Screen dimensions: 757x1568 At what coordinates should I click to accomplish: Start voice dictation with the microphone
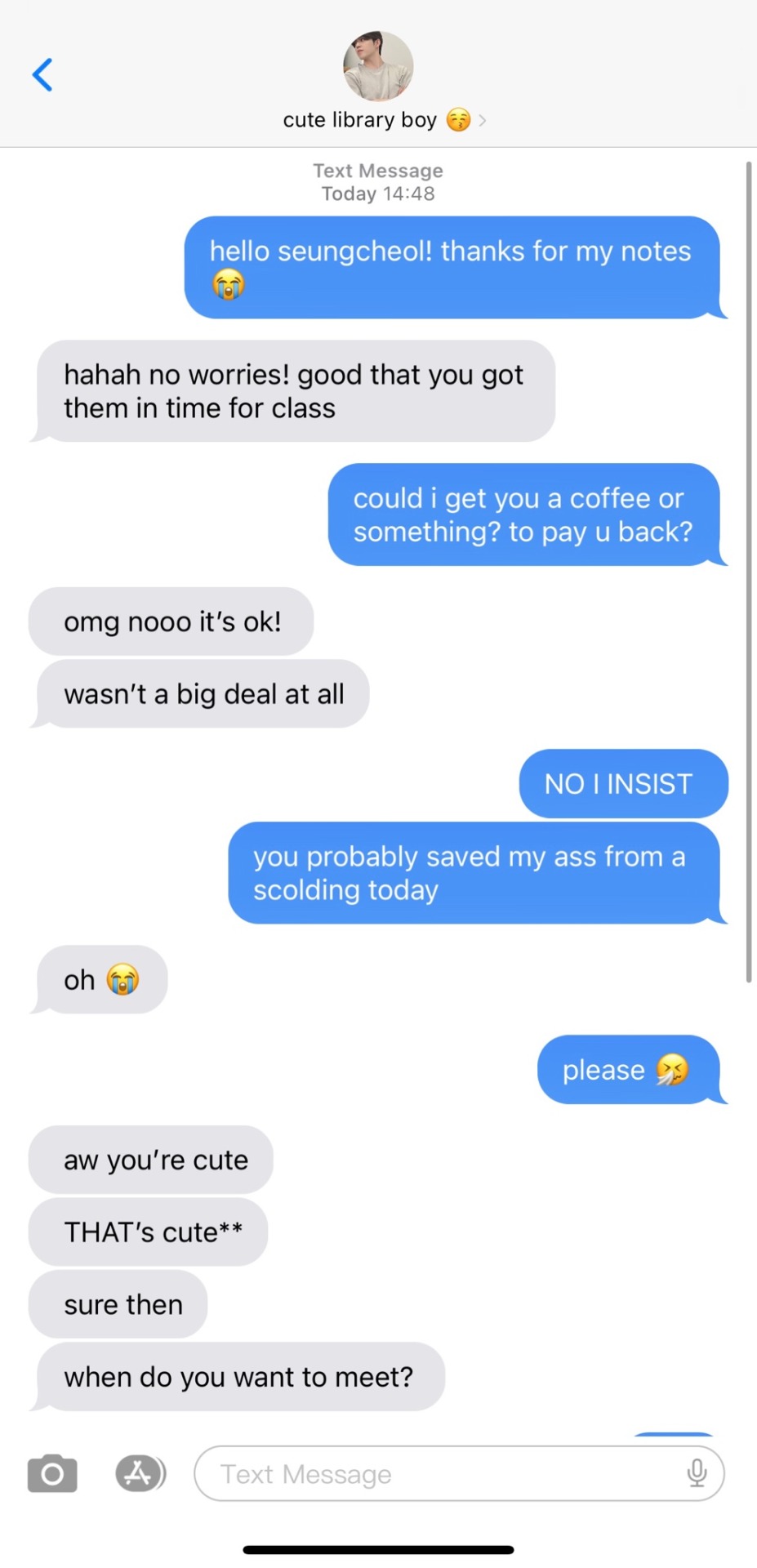(x=697, y=1473)
